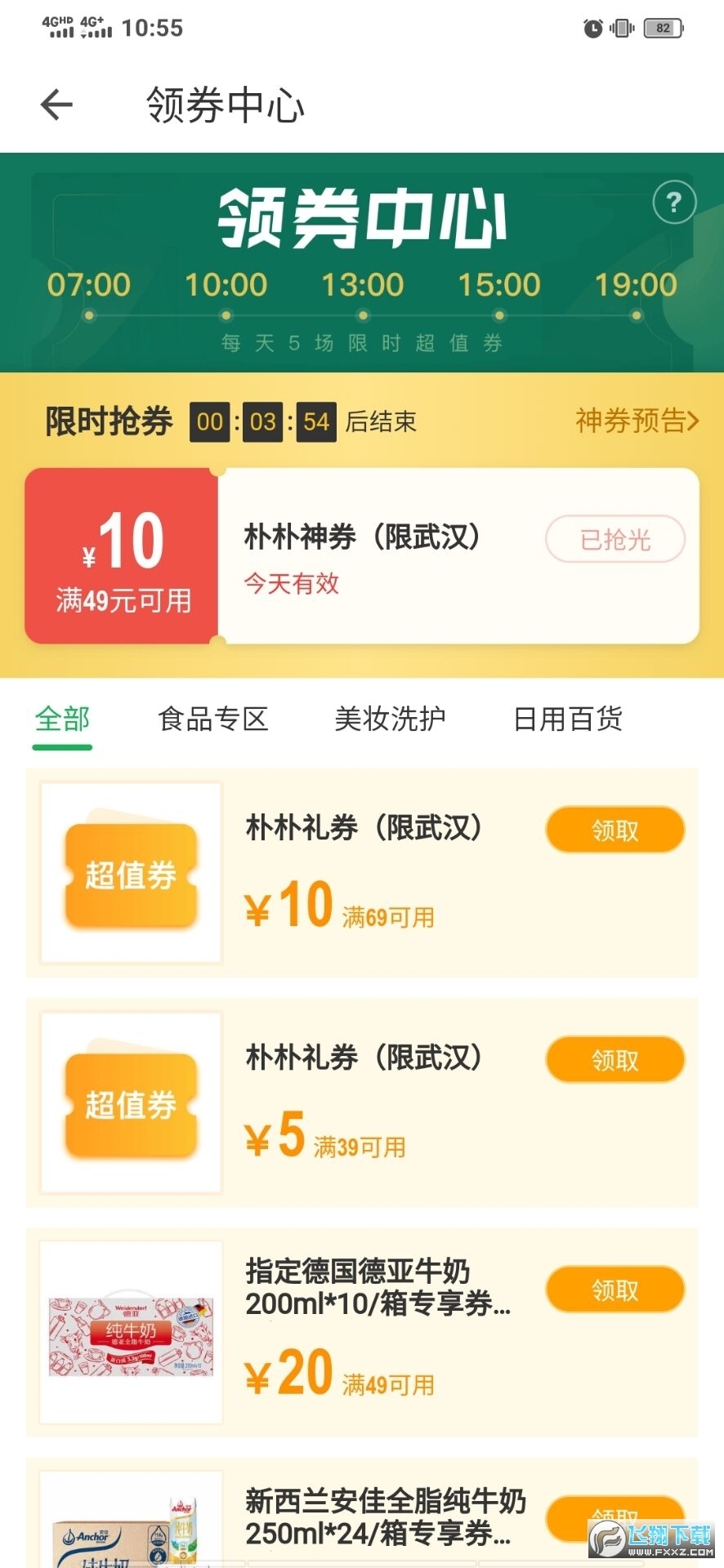Click the 德亚纯牛奶 product thumbnail

(x=131, y=1331)
